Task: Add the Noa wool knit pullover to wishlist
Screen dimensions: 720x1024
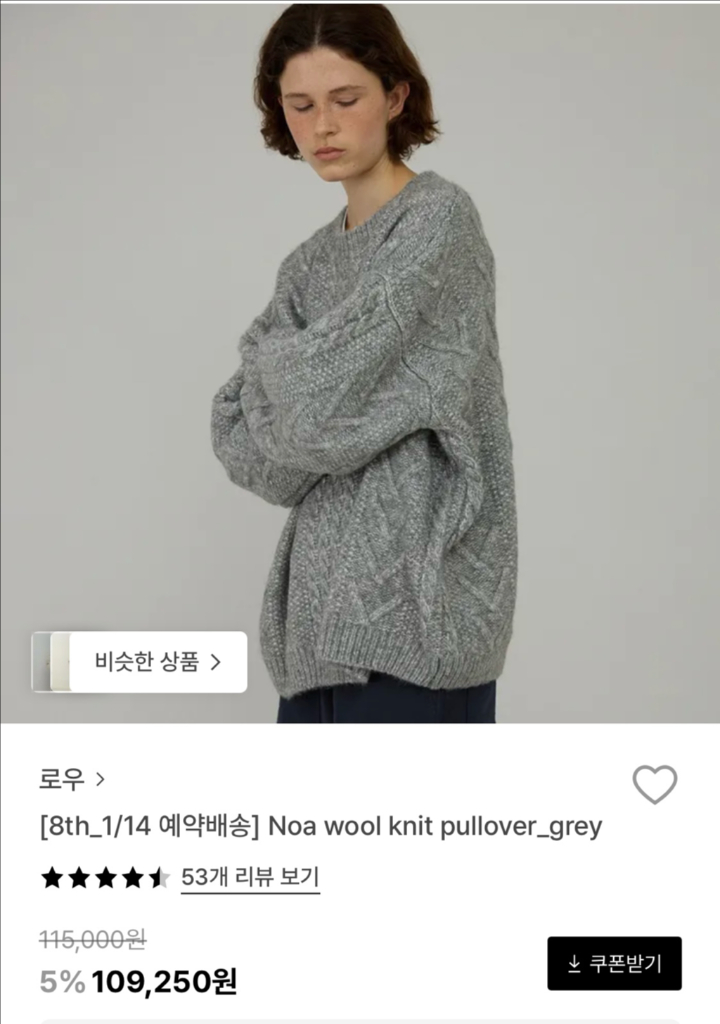Action: (x=655, y=784)
